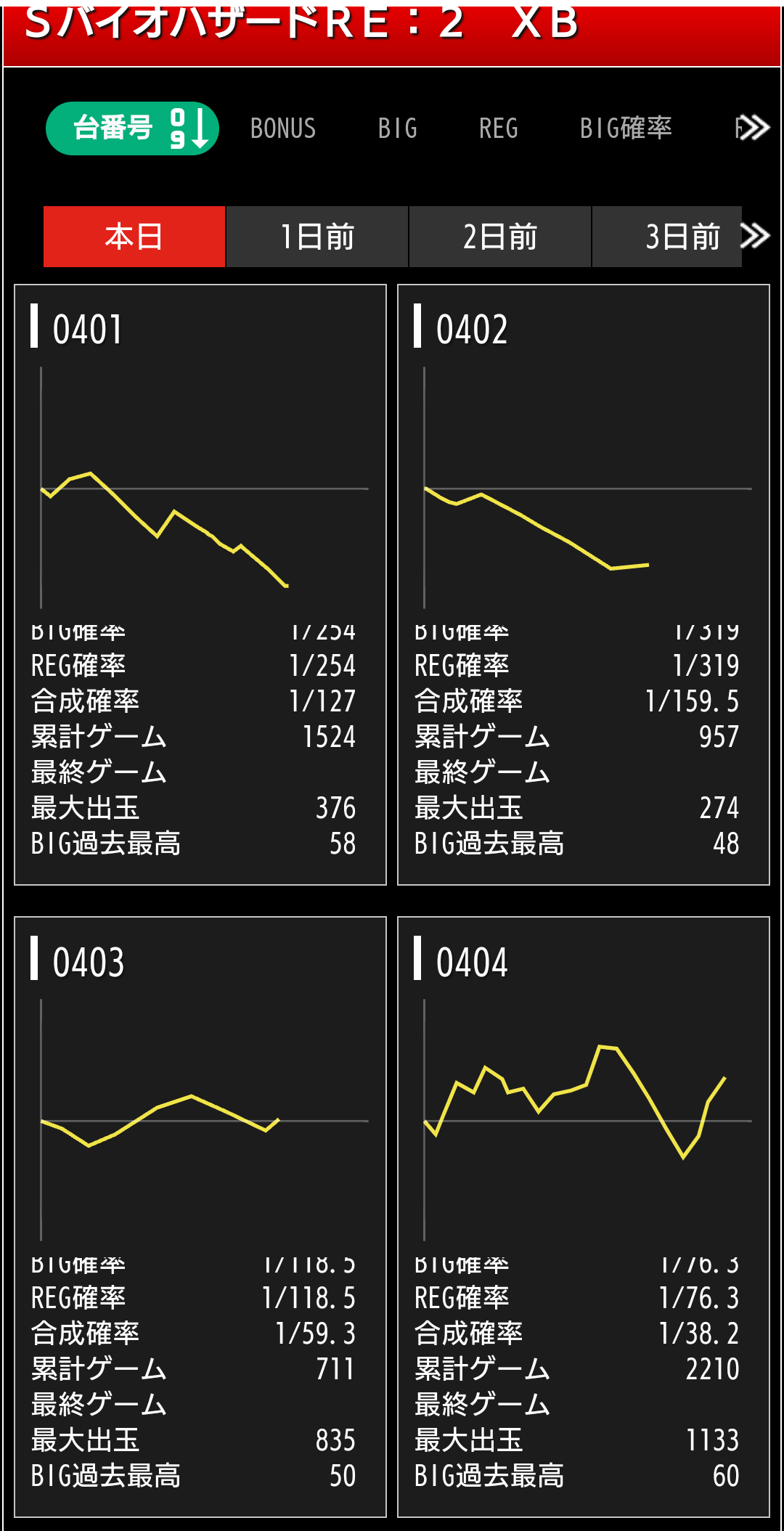The image size is (784, 1531).
Task: Open machine 0401 details card
Action: (200, 584)
